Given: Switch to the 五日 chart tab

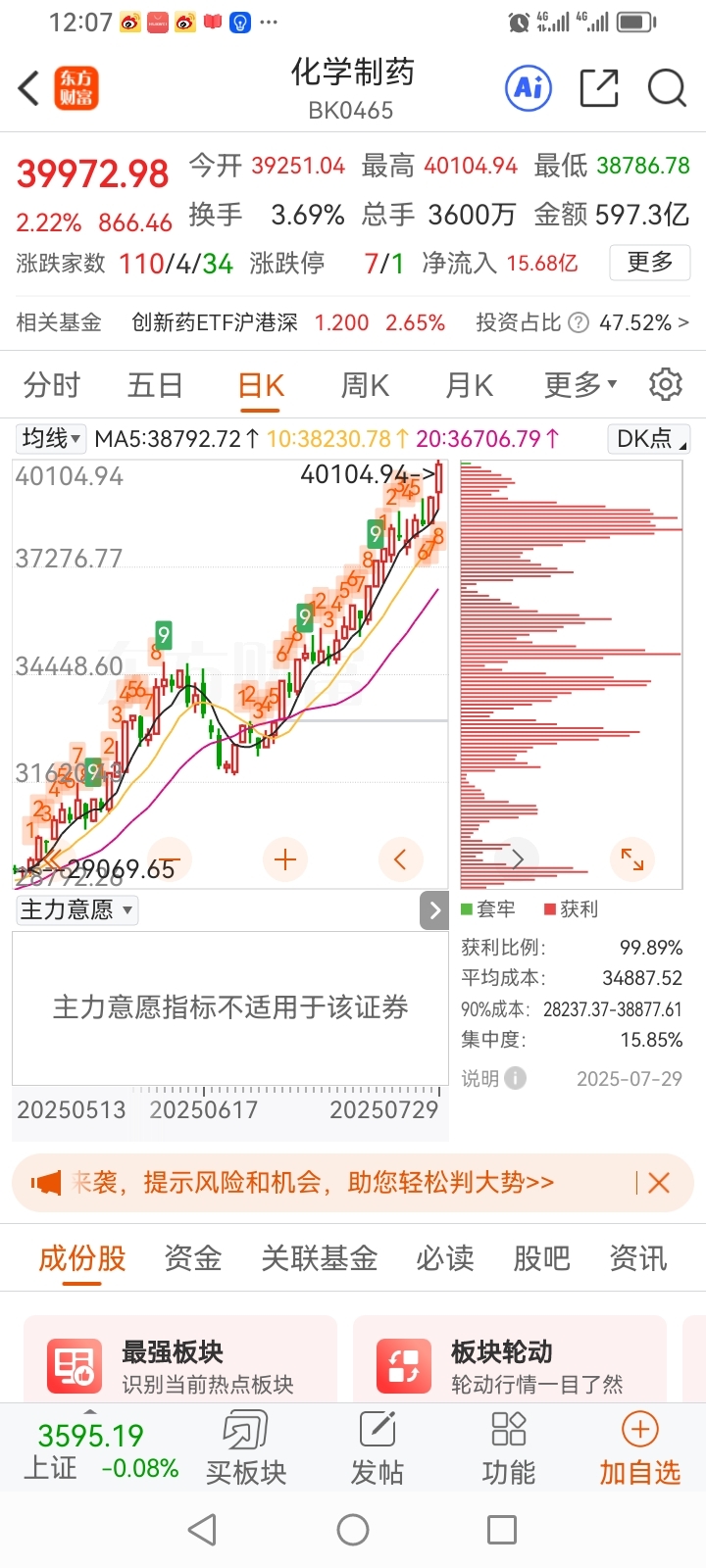Looking at the screenshot, I should pos(155,385).
